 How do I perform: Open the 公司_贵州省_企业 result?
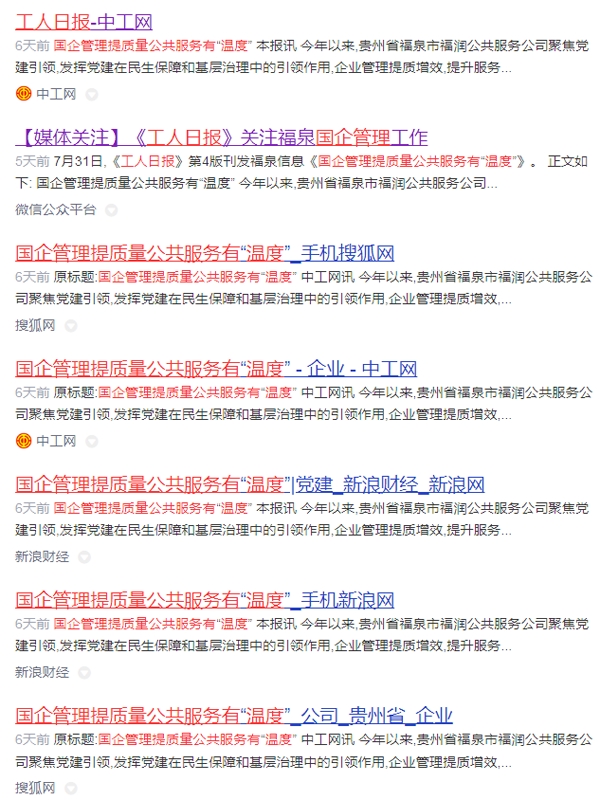pos(234,715)
